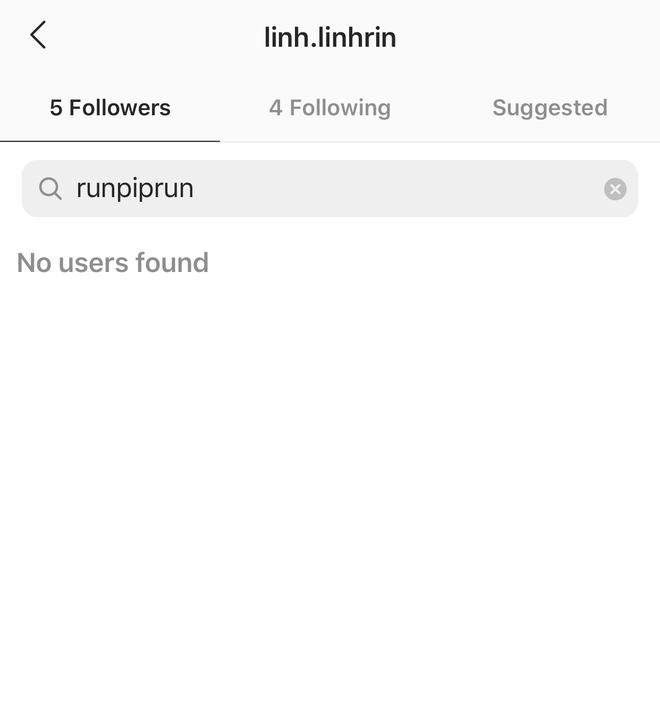Open the Suggested tab
Screen dimensions: 660x706
tap(549, 108)
